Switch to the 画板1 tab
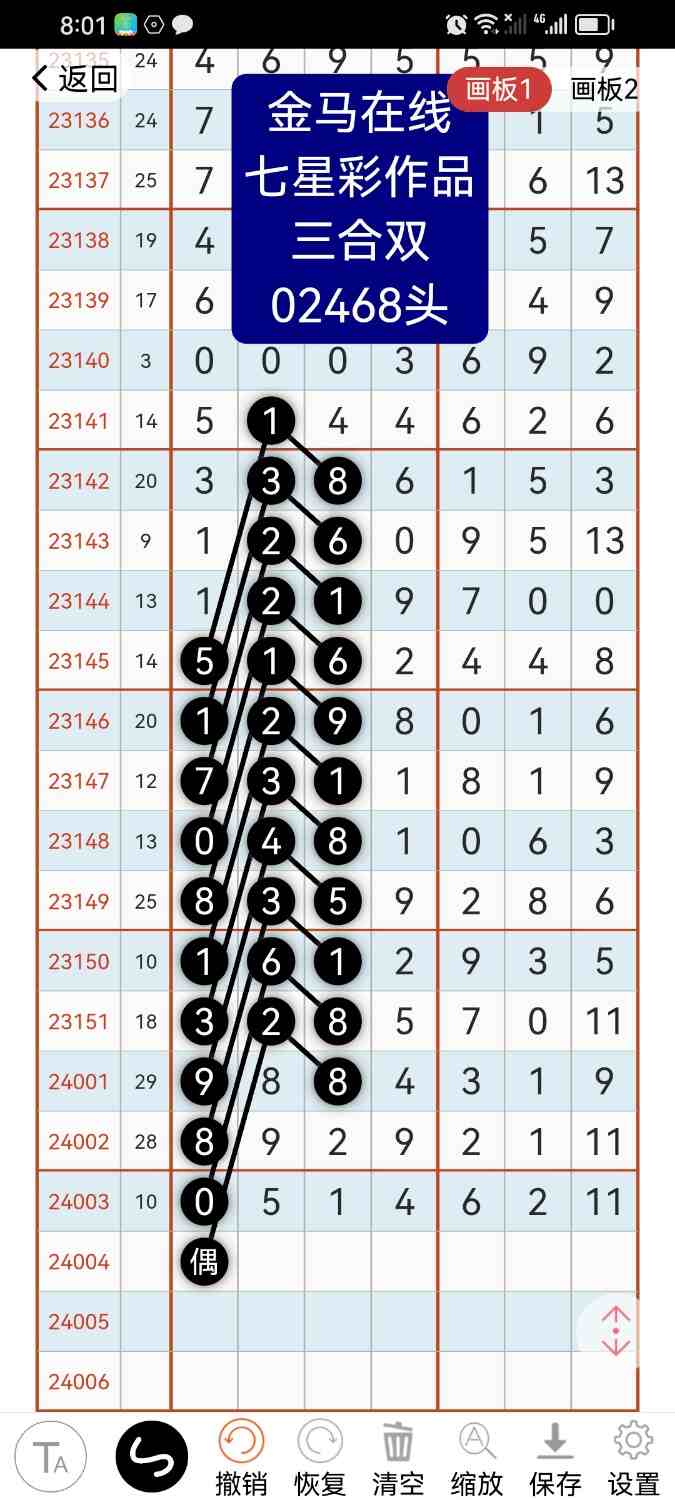Image resolution: width=675 pixels, height=1500 pixels. click(499, 90)
